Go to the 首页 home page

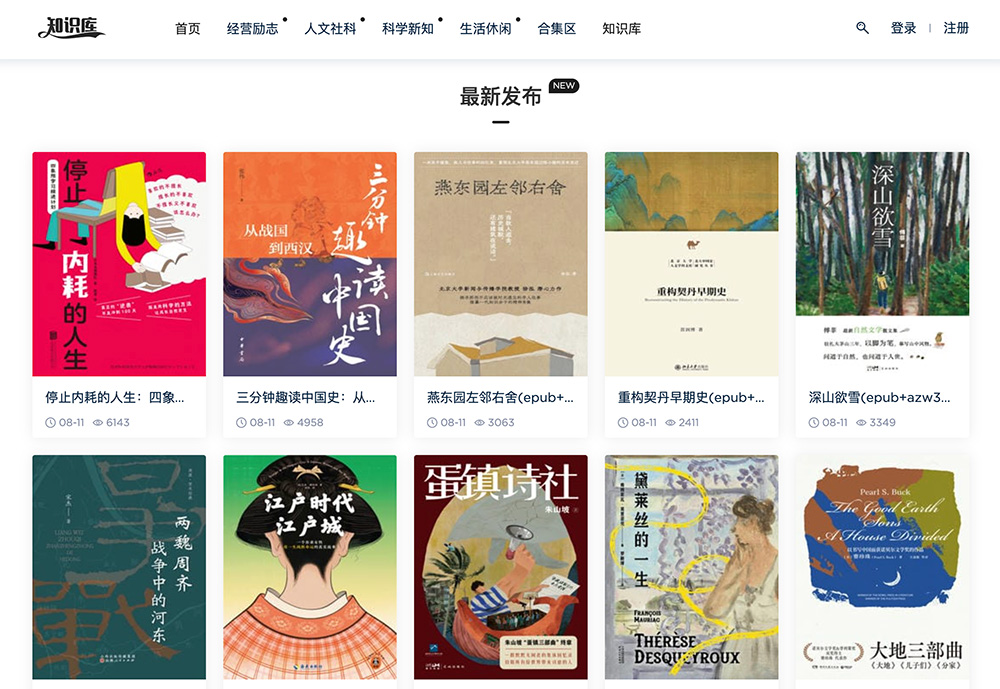click(x=188, y=29)
